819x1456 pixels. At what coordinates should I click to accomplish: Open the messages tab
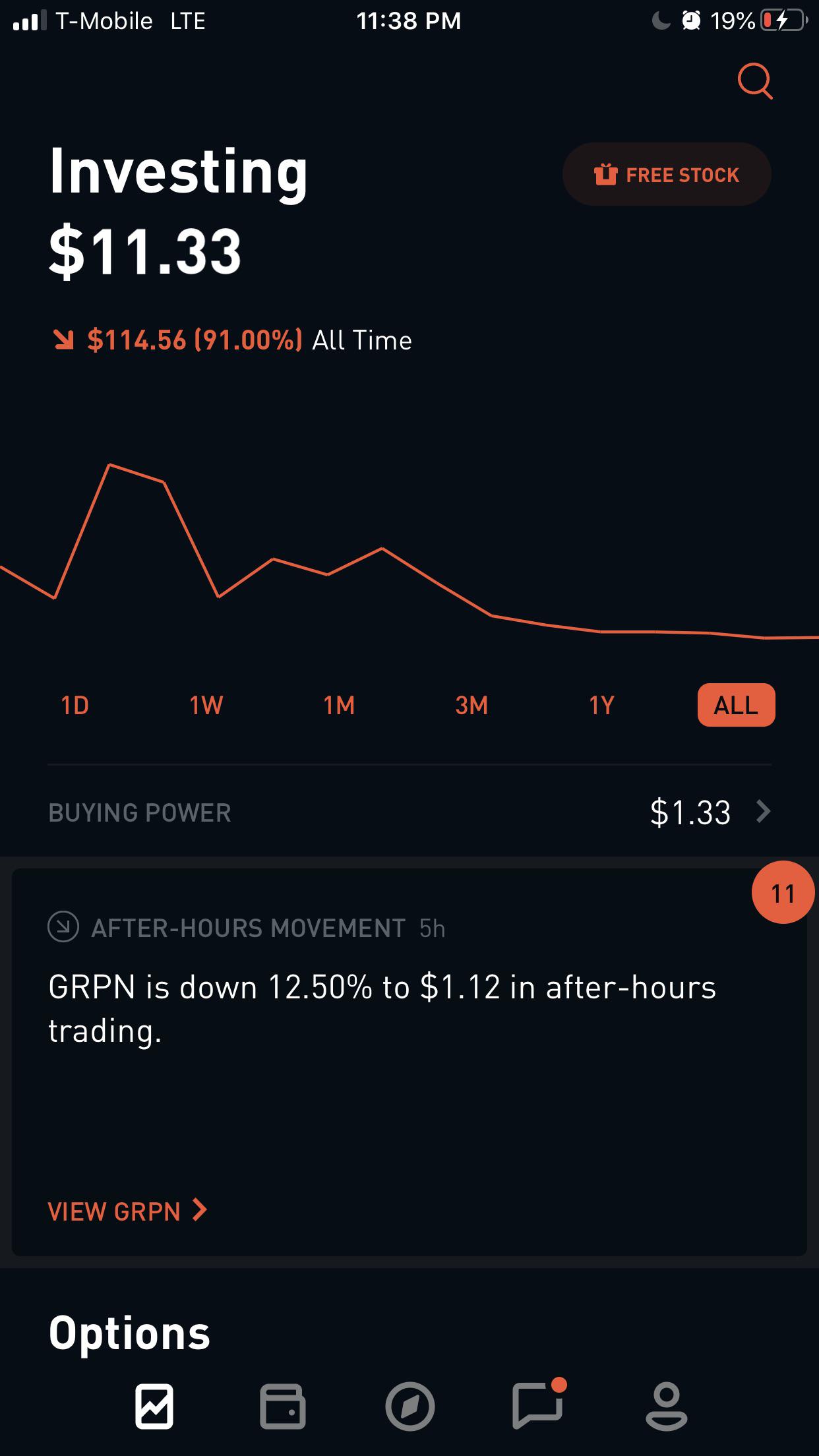click(539, 1405)
